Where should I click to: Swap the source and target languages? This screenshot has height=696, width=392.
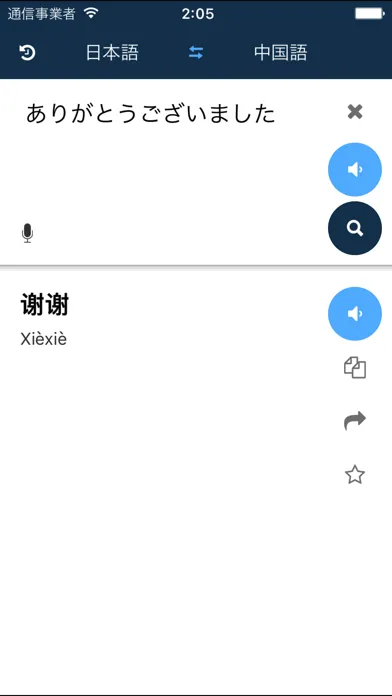196,53
